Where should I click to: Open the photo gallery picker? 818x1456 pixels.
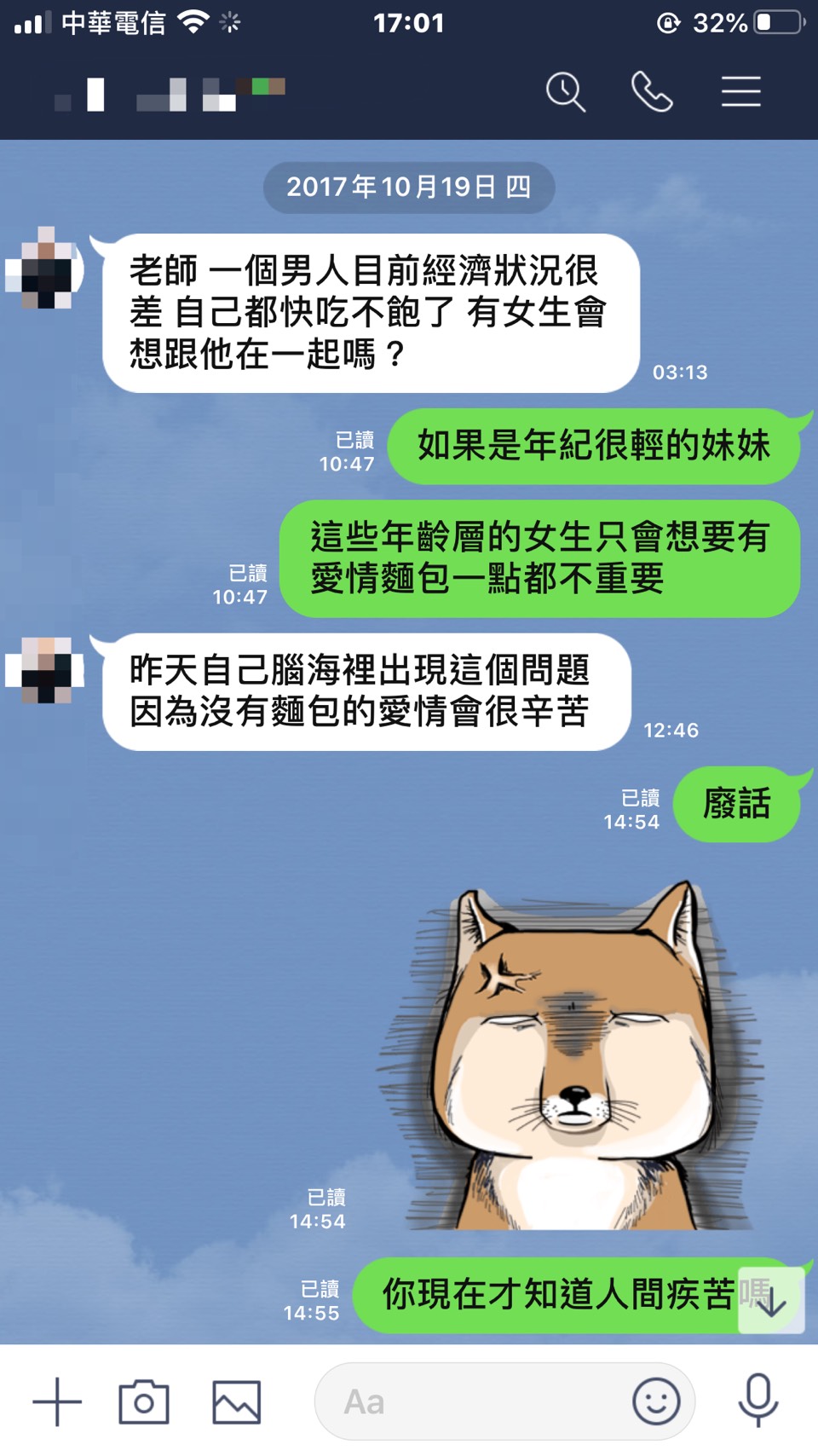pyautogui.click(x=236, y=1401)
